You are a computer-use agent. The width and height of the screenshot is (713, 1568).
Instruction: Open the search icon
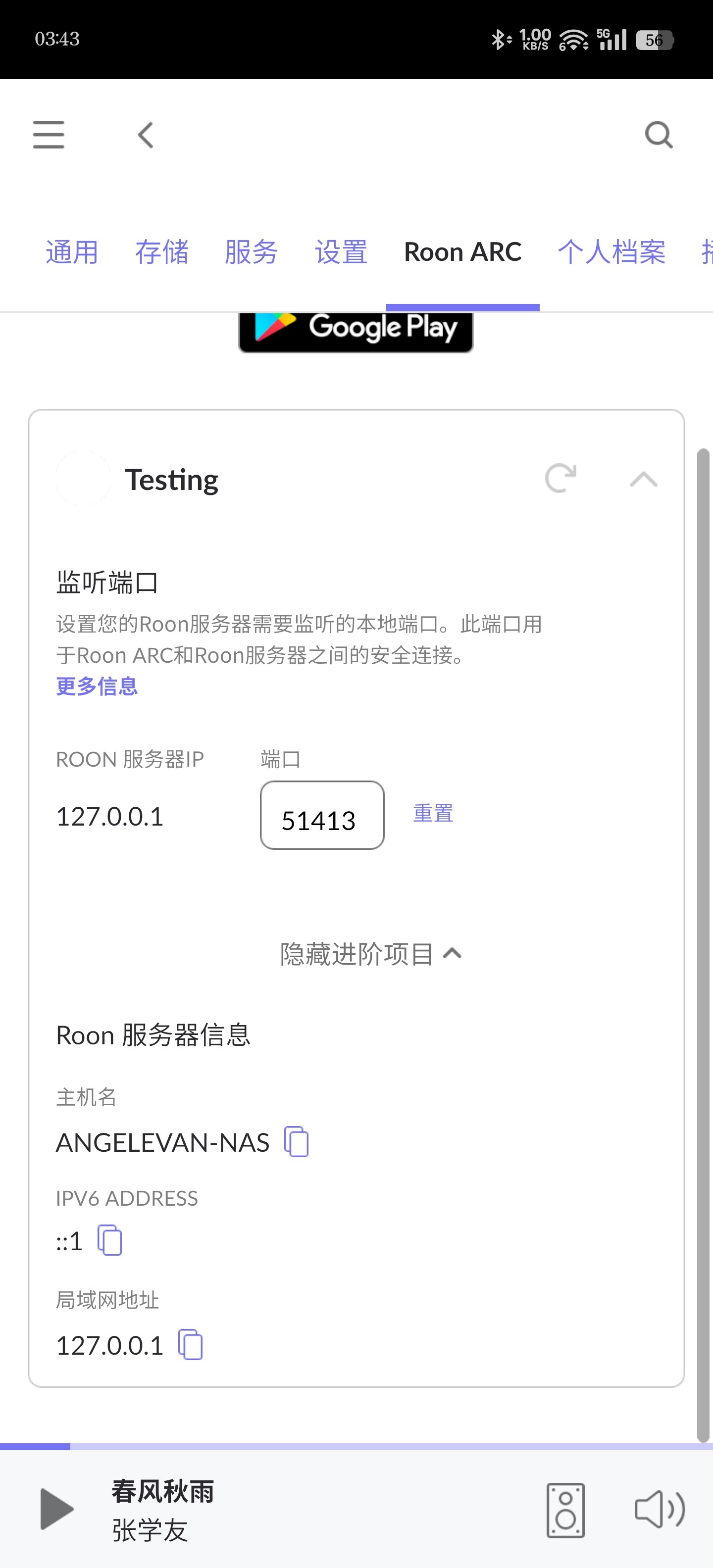(659, 135)
